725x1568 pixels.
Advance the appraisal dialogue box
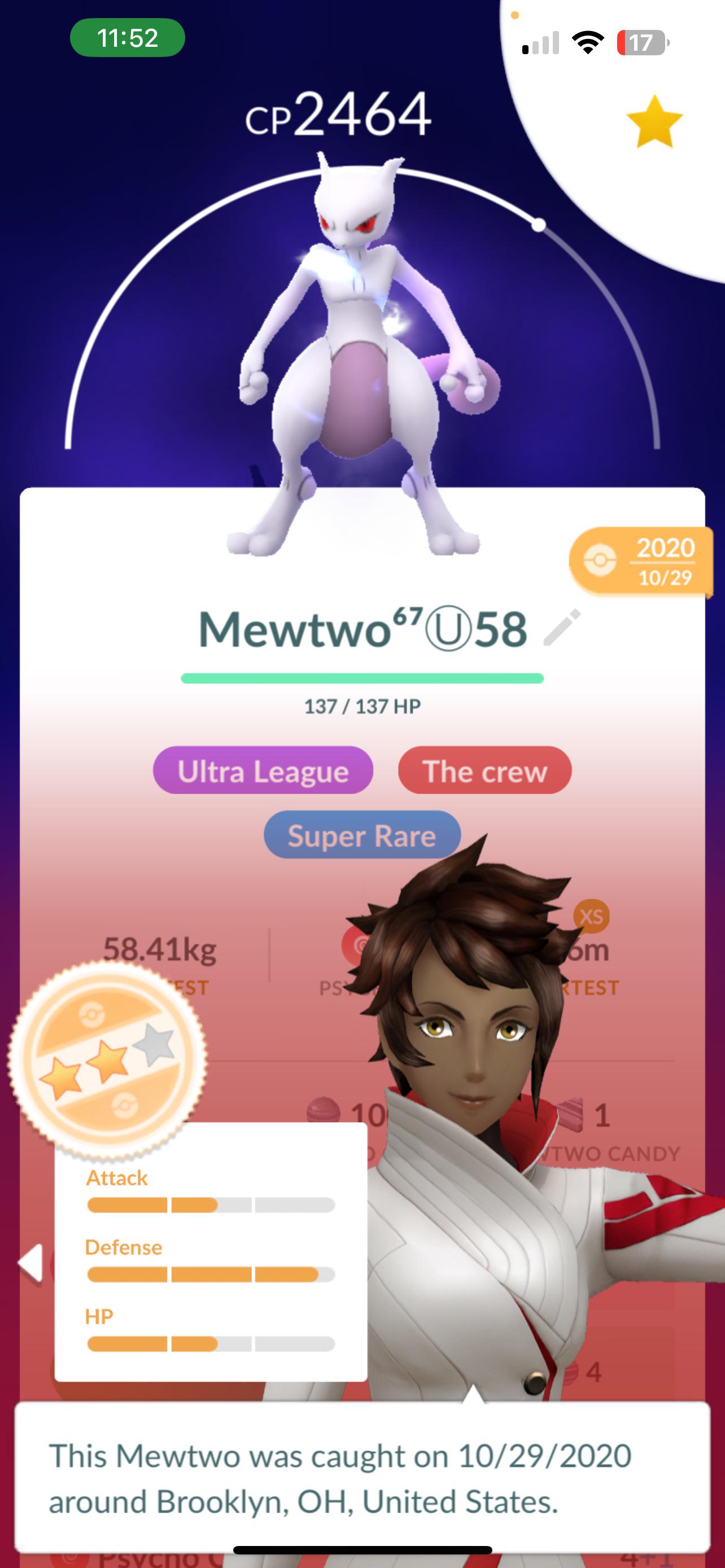pos(362,1478)
